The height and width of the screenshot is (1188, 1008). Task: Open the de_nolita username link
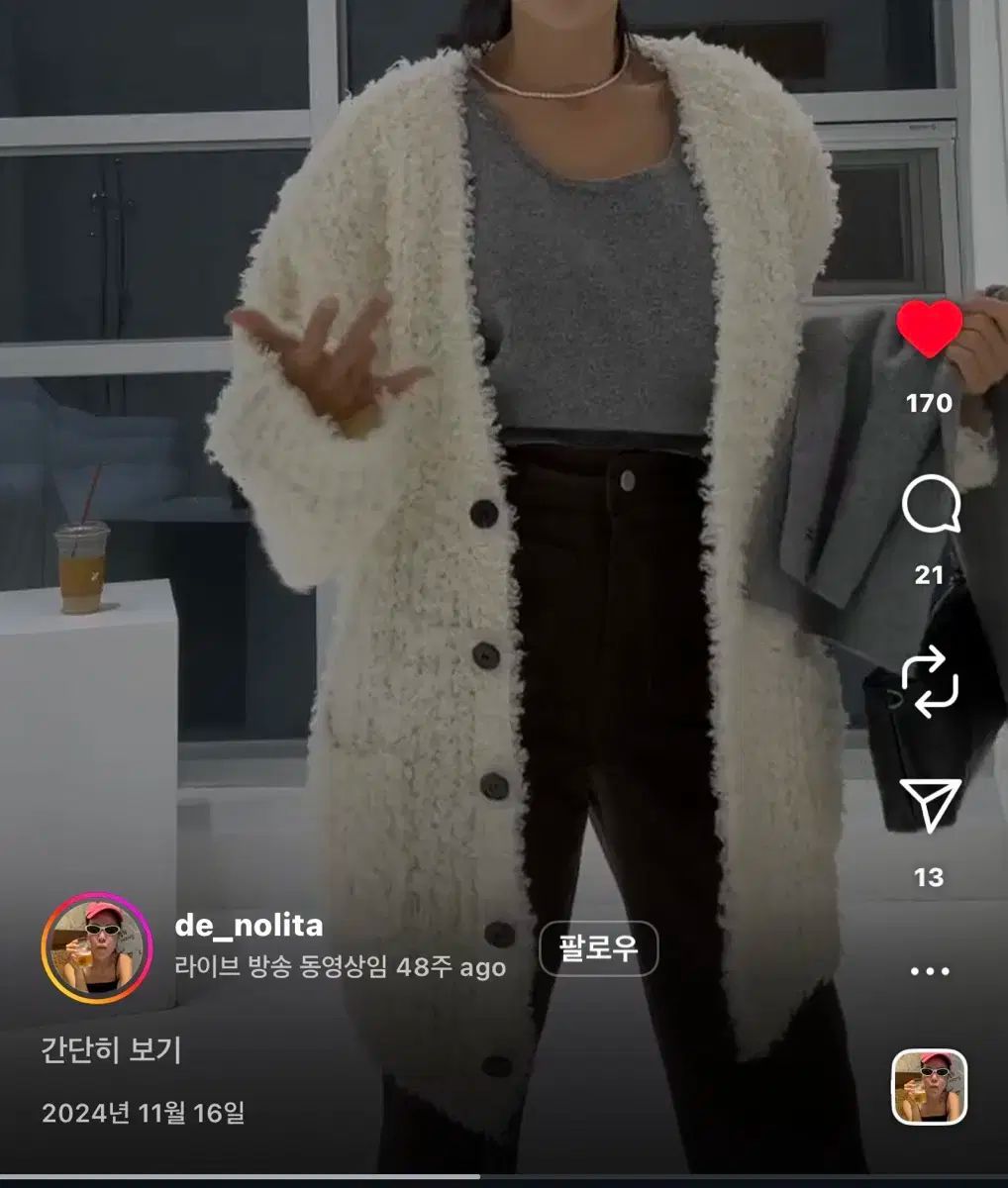249,926
